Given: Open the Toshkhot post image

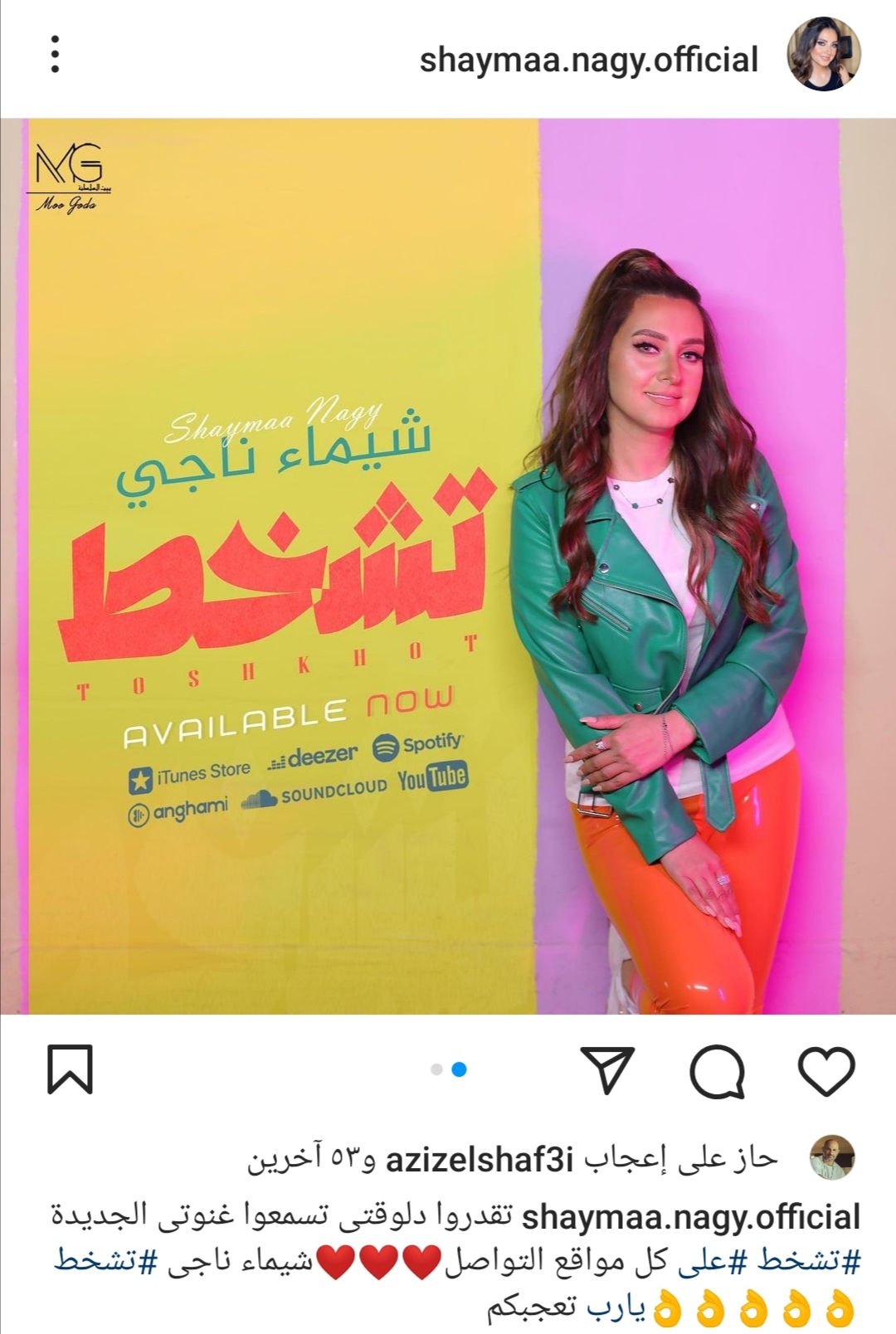Looking at the screenshot, I should pos(448,566).
